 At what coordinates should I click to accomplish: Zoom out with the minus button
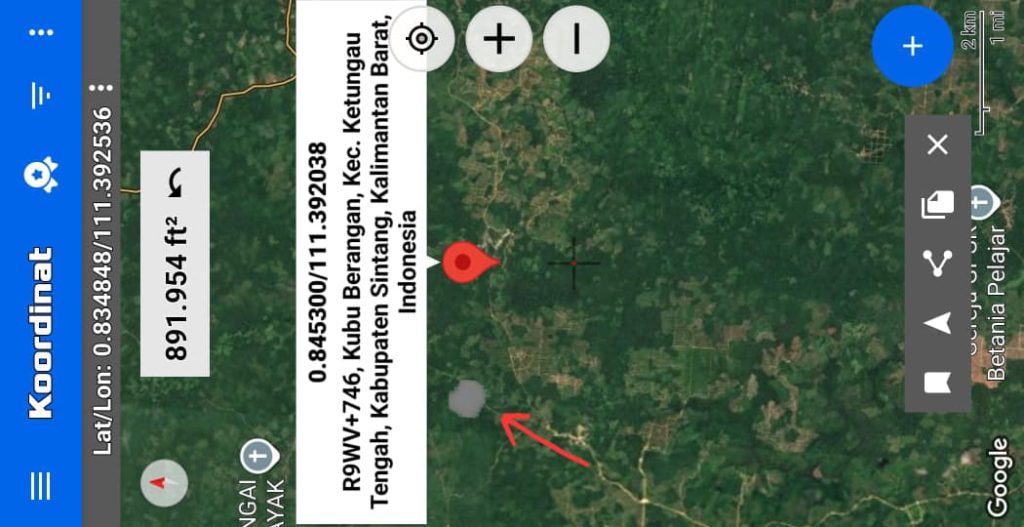576,39
